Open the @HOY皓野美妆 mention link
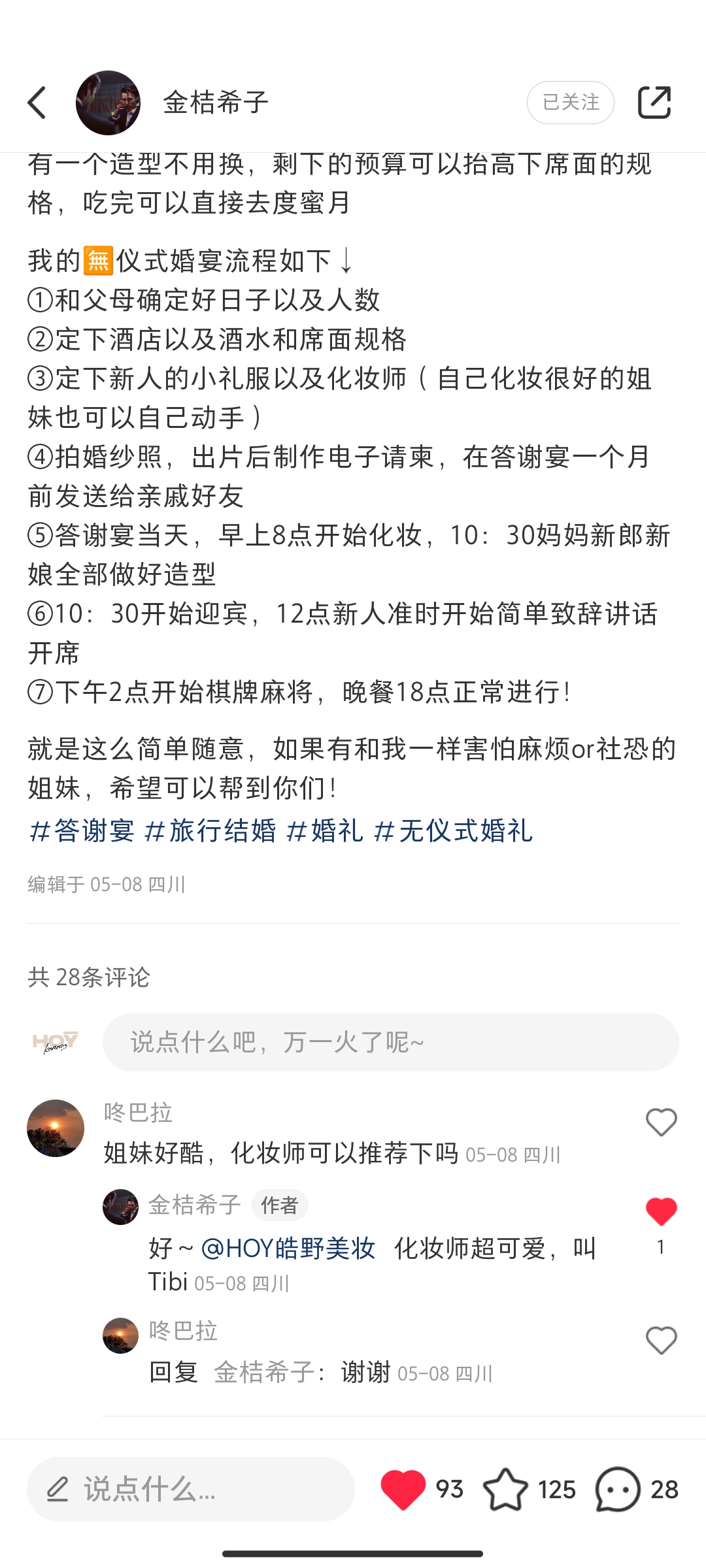706x1568 pixels. click(288, 1249)
